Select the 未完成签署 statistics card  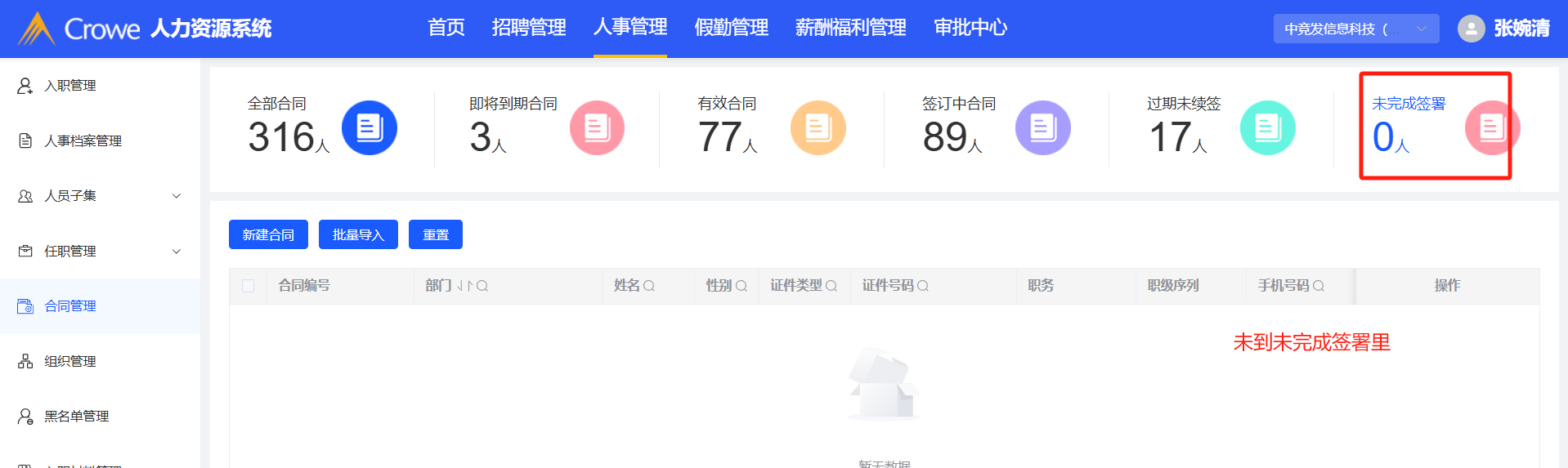point(1435,127)
